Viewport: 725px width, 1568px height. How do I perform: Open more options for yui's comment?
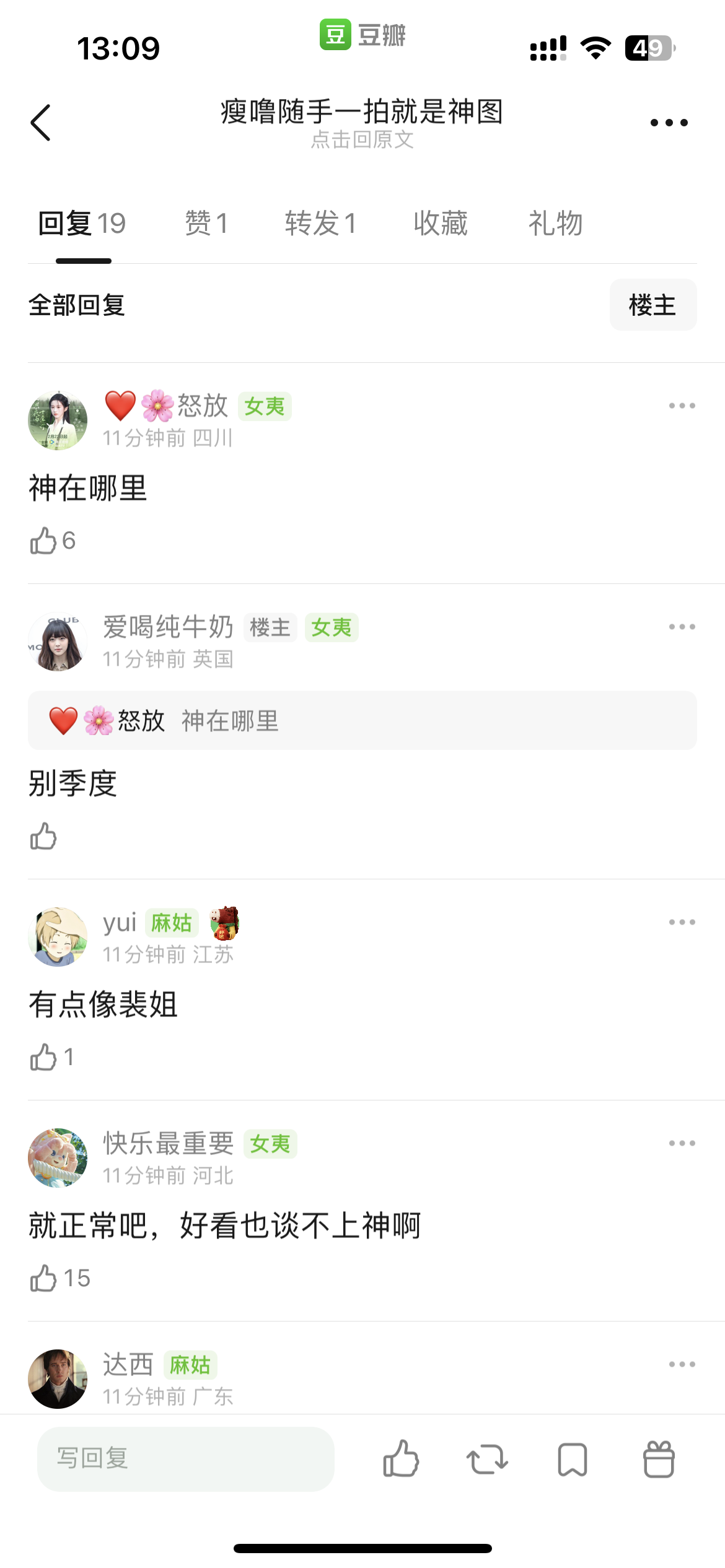(682, 922)
